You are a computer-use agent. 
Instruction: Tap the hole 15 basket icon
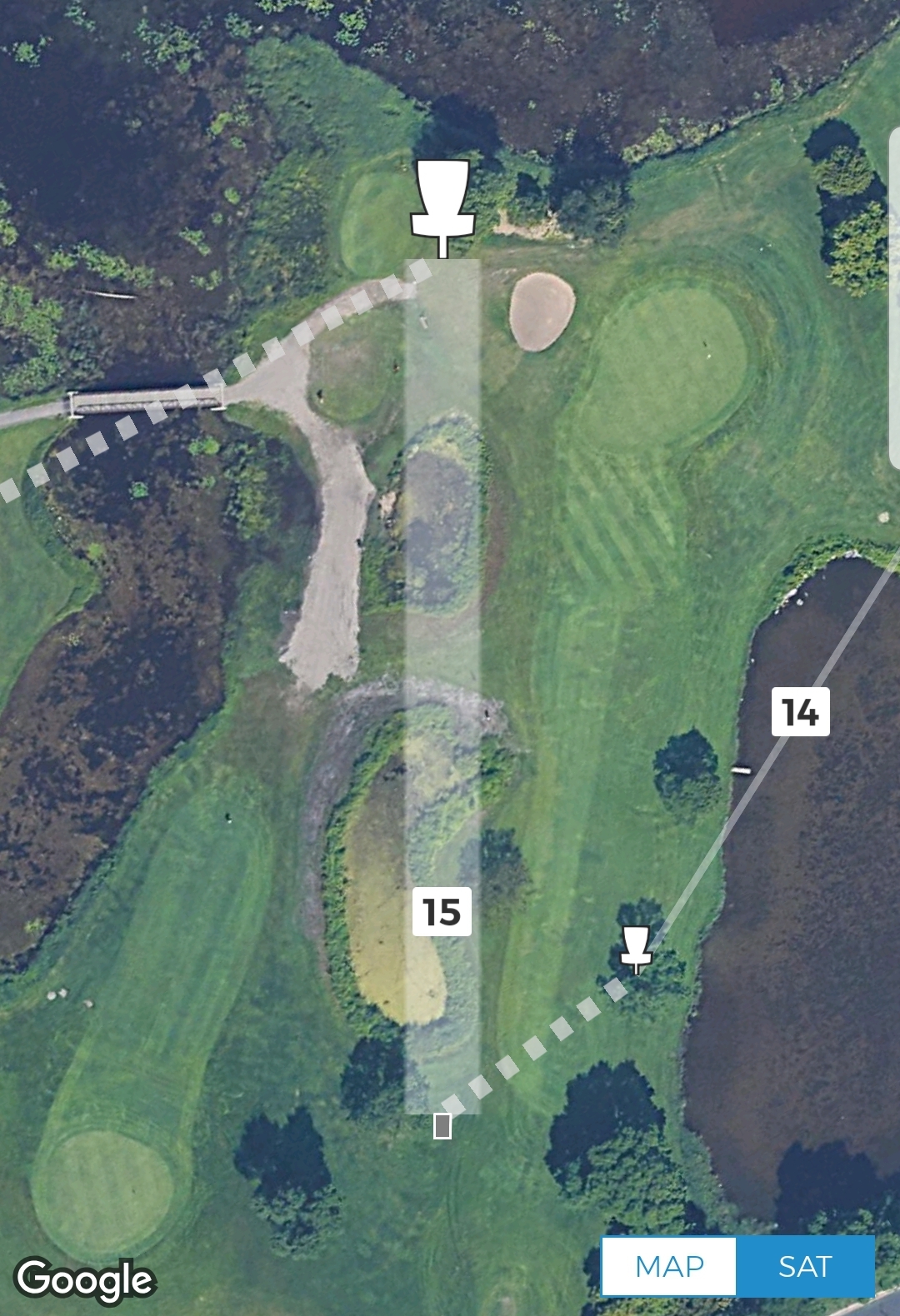pos(442,204)
